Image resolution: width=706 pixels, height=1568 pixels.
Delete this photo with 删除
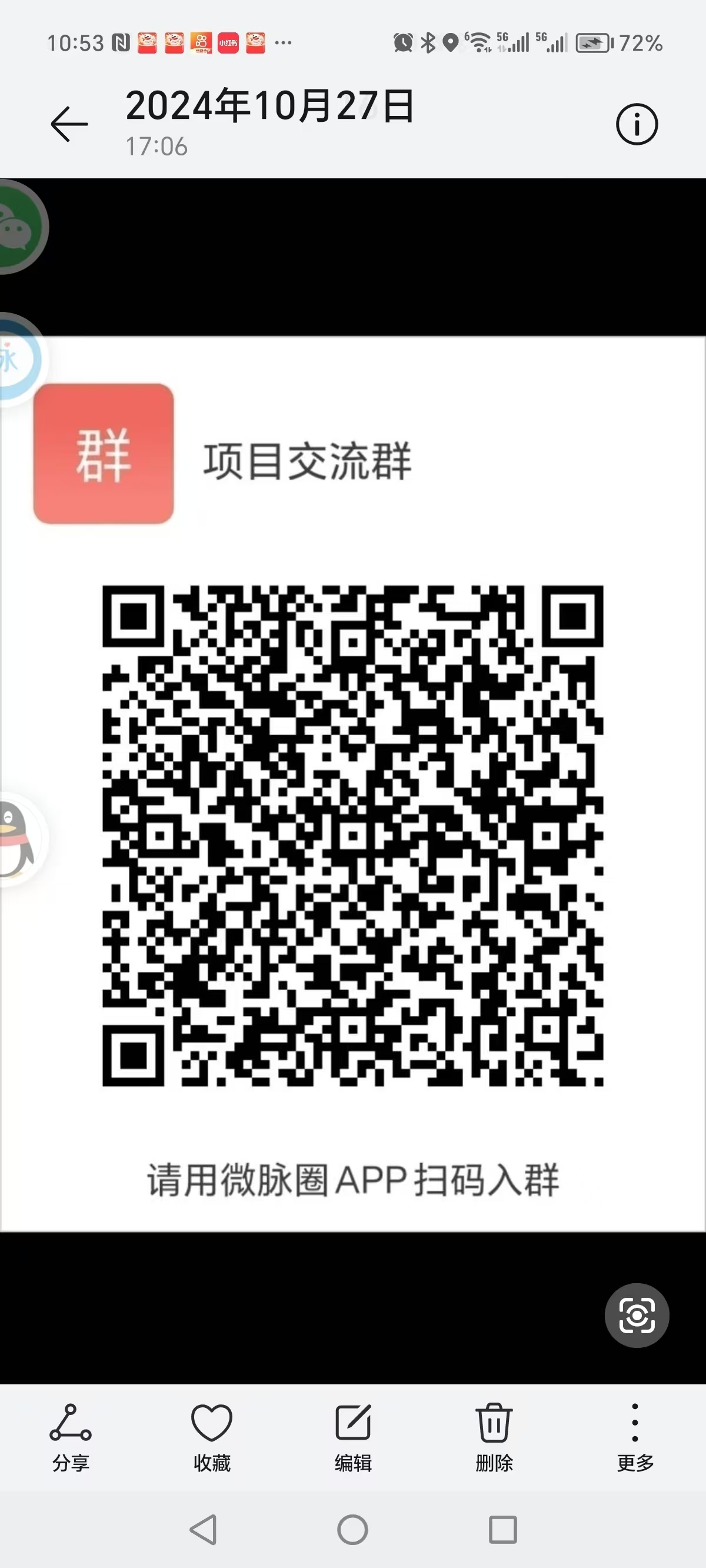tap(494, 1437)
